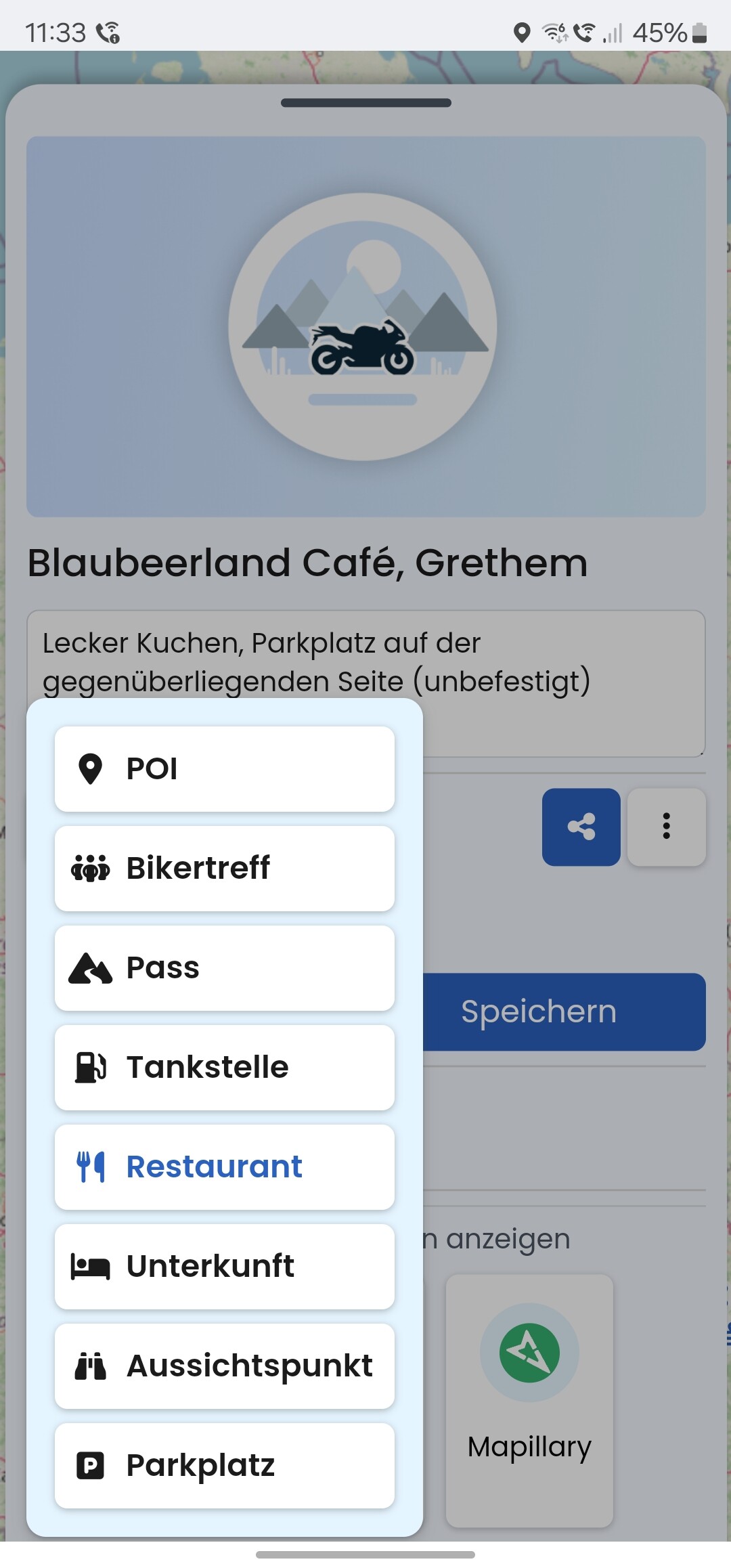
Task: Pick Aussichtspunkt as category
Action: [224, 1366]
